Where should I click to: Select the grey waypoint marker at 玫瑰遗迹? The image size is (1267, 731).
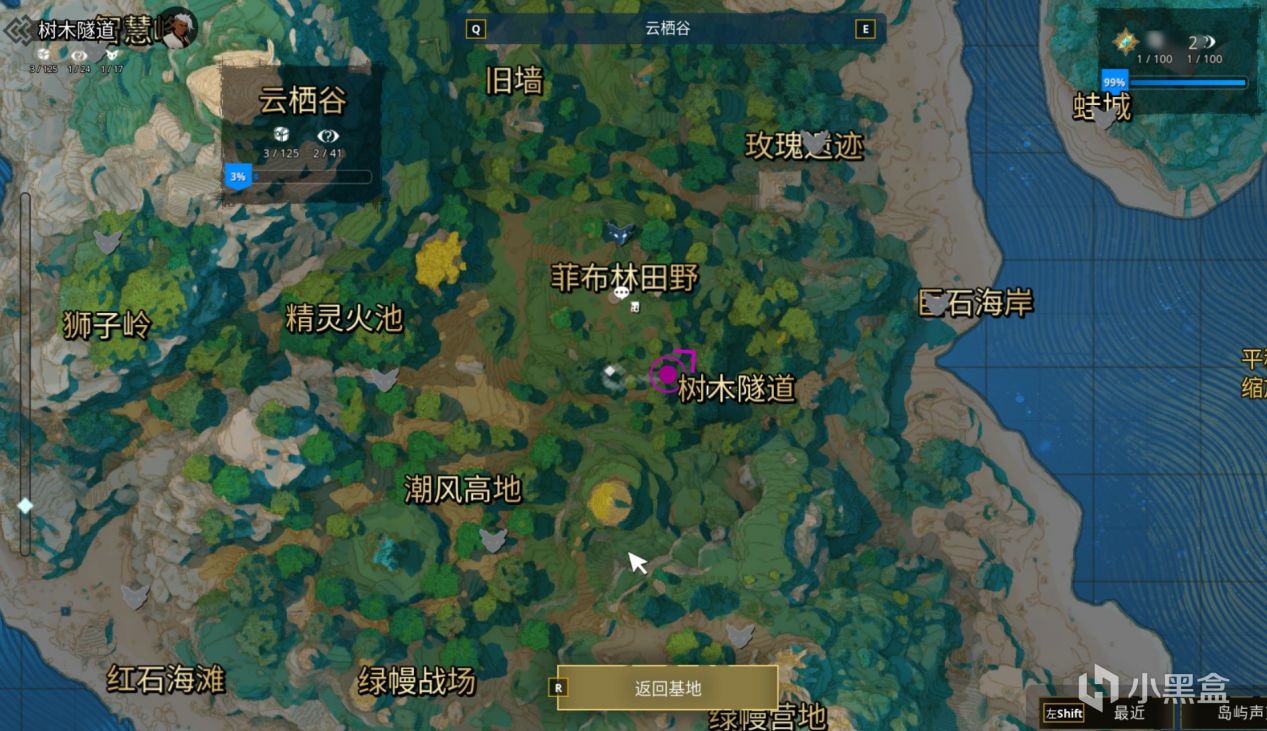(x=816, y=142)
